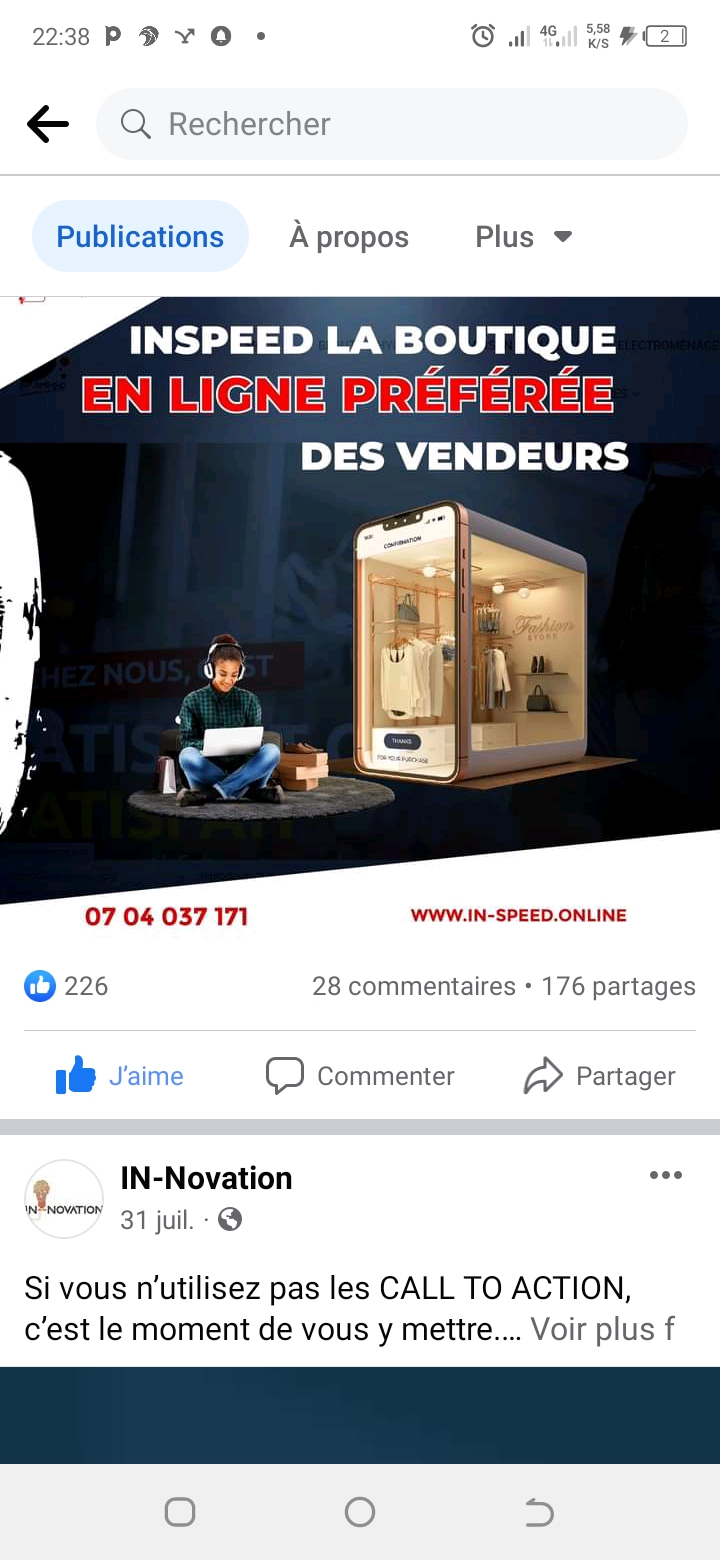The image size is (720, 1560).
Task: Share the INSPEED post with Partager
Action: pyautogui.click(x=600, y=1076)
